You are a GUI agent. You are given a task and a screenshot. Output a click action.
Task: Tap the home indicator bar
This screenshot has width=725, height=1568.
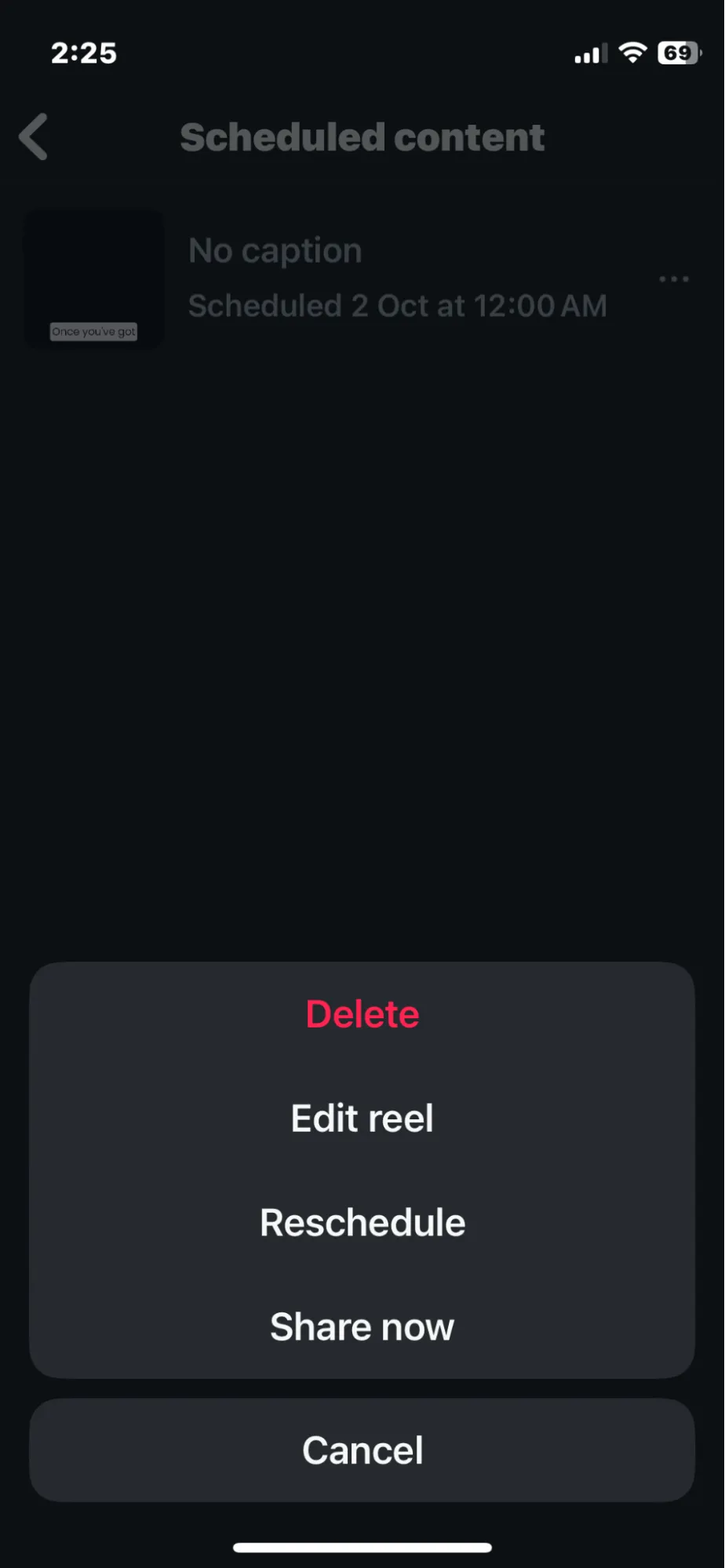coord(362,1546)
